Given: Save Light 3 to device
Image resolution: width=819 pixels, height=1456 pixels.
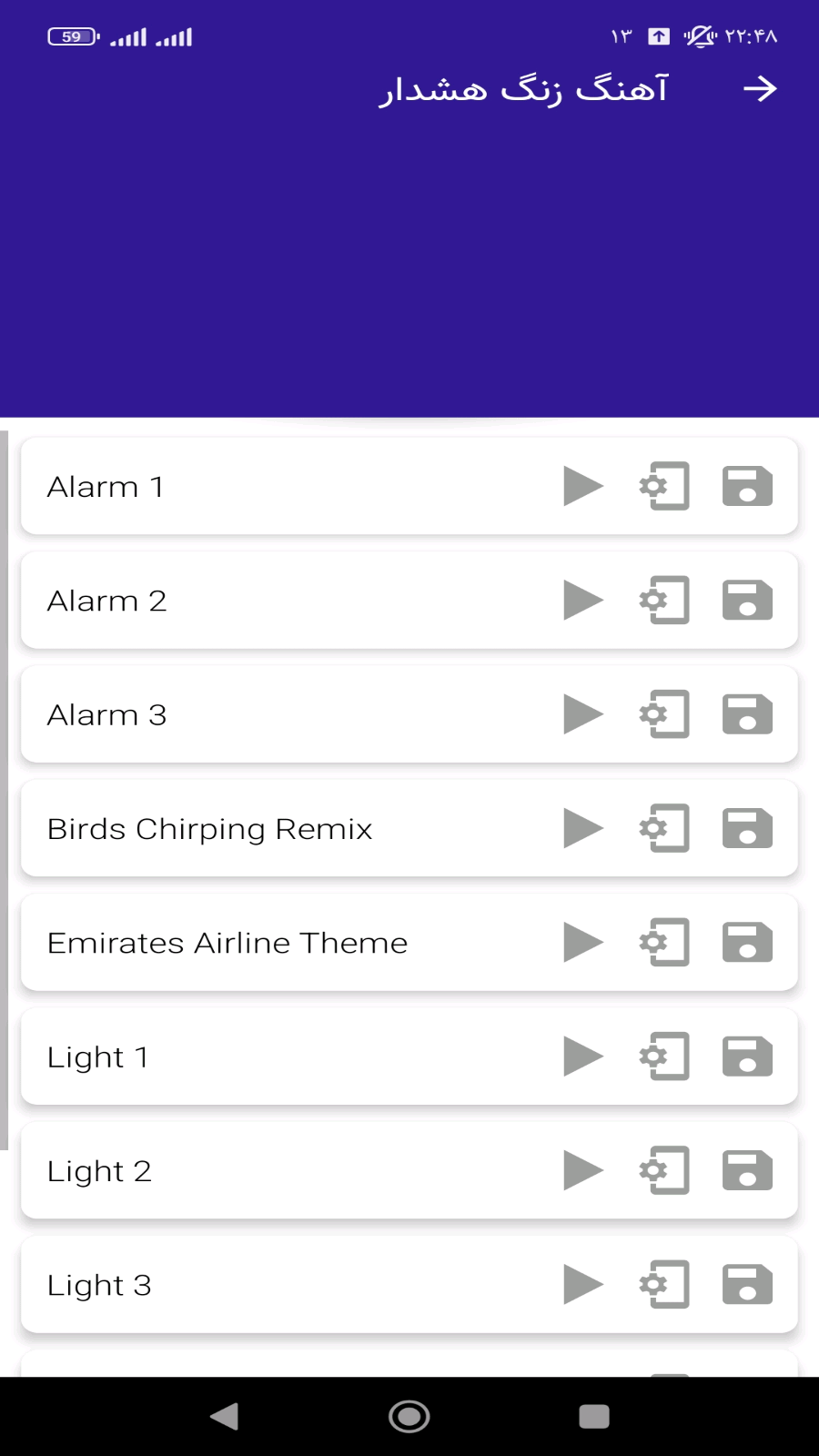Looking at the screenshot, I should pos(747,1284).
